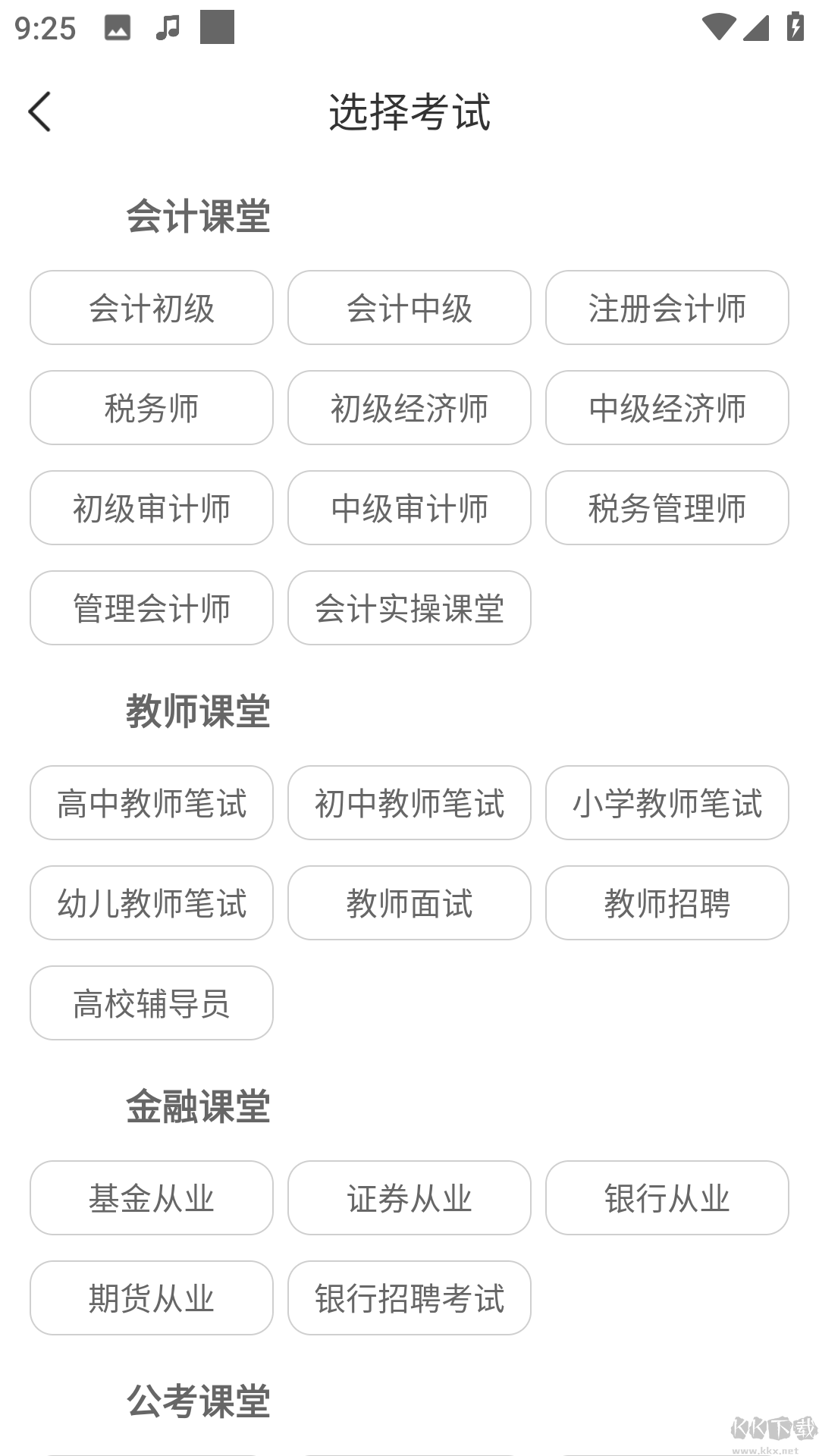
Task: Select 教师面试 exam option
Action: [409, 903]
